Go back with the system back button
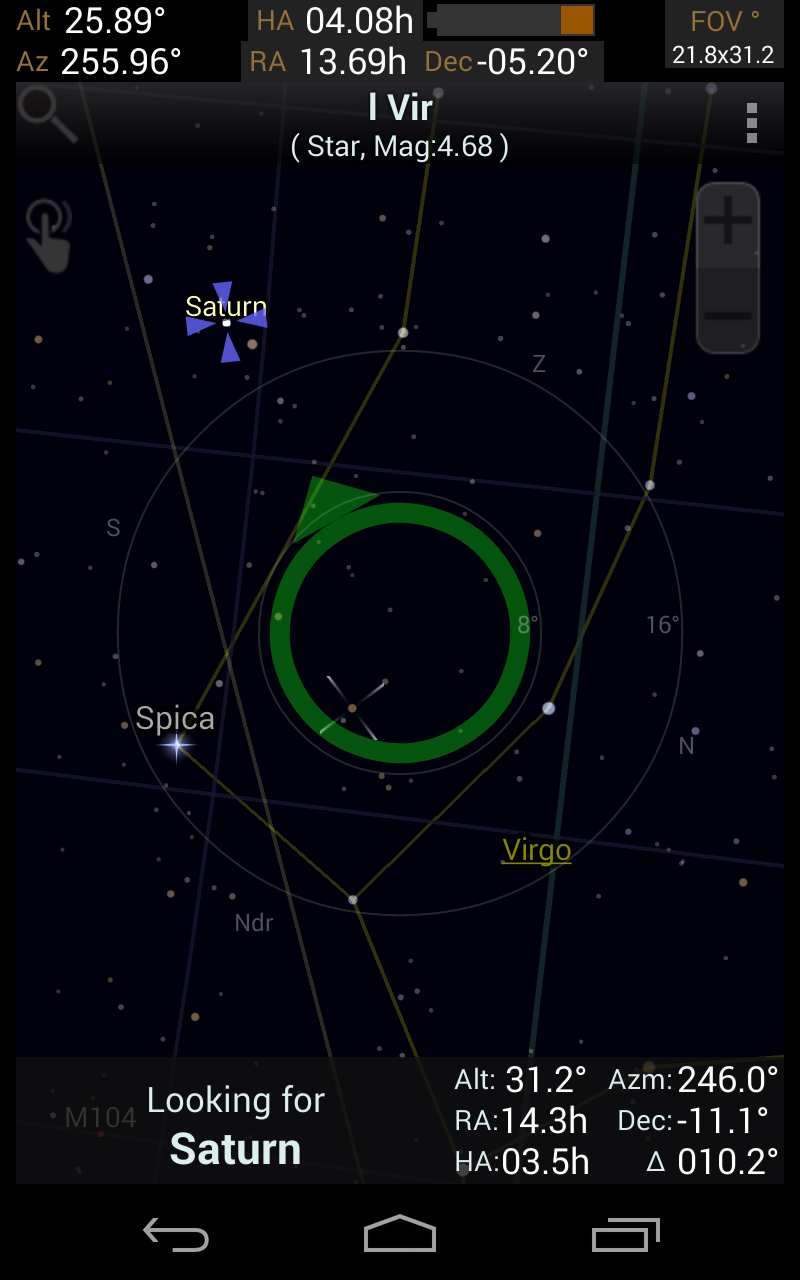The width and height of the screenshot is (800, 1280). [176, 1234]
